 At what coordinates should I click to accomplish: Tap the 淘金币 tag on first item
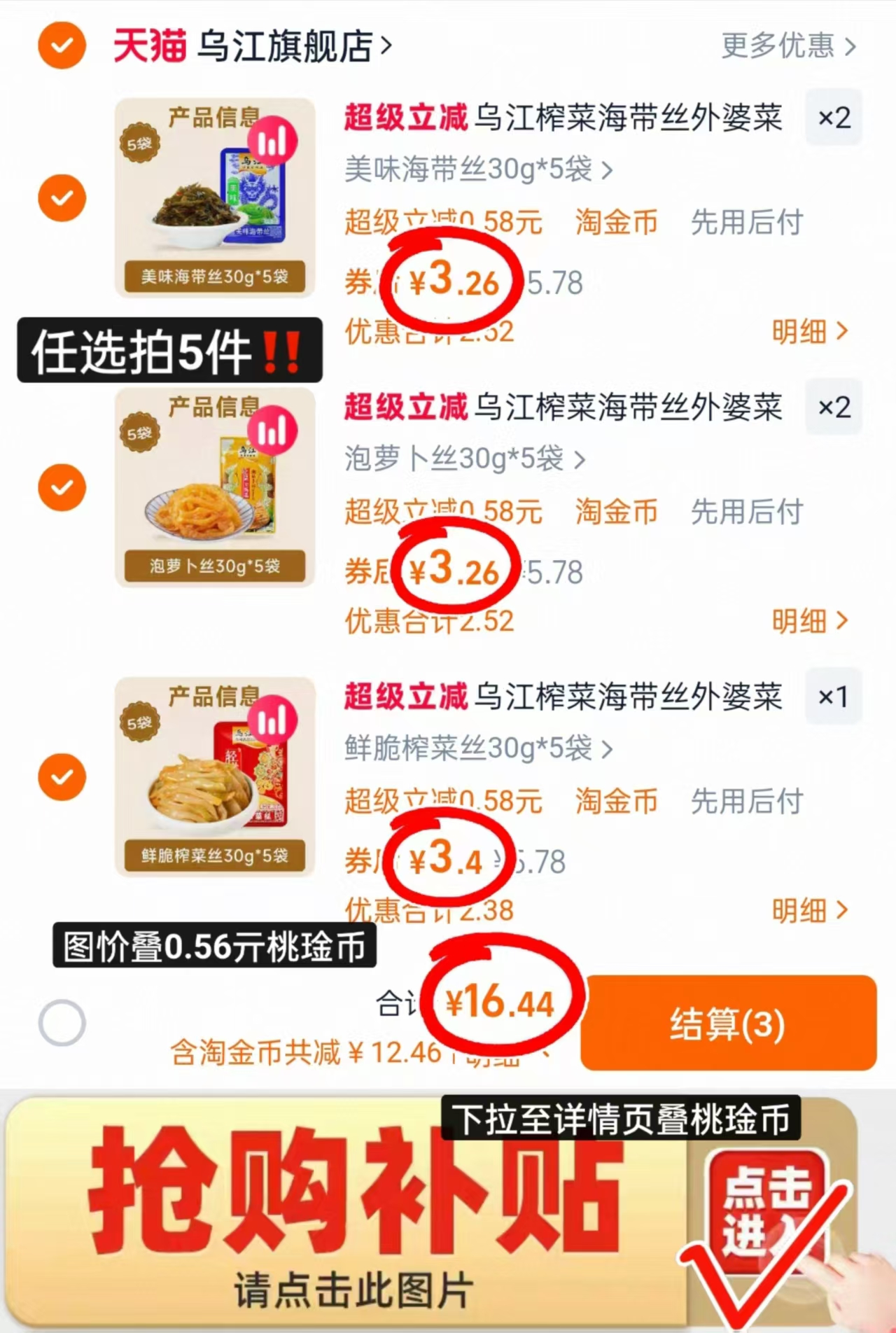[x=615, y=223]
